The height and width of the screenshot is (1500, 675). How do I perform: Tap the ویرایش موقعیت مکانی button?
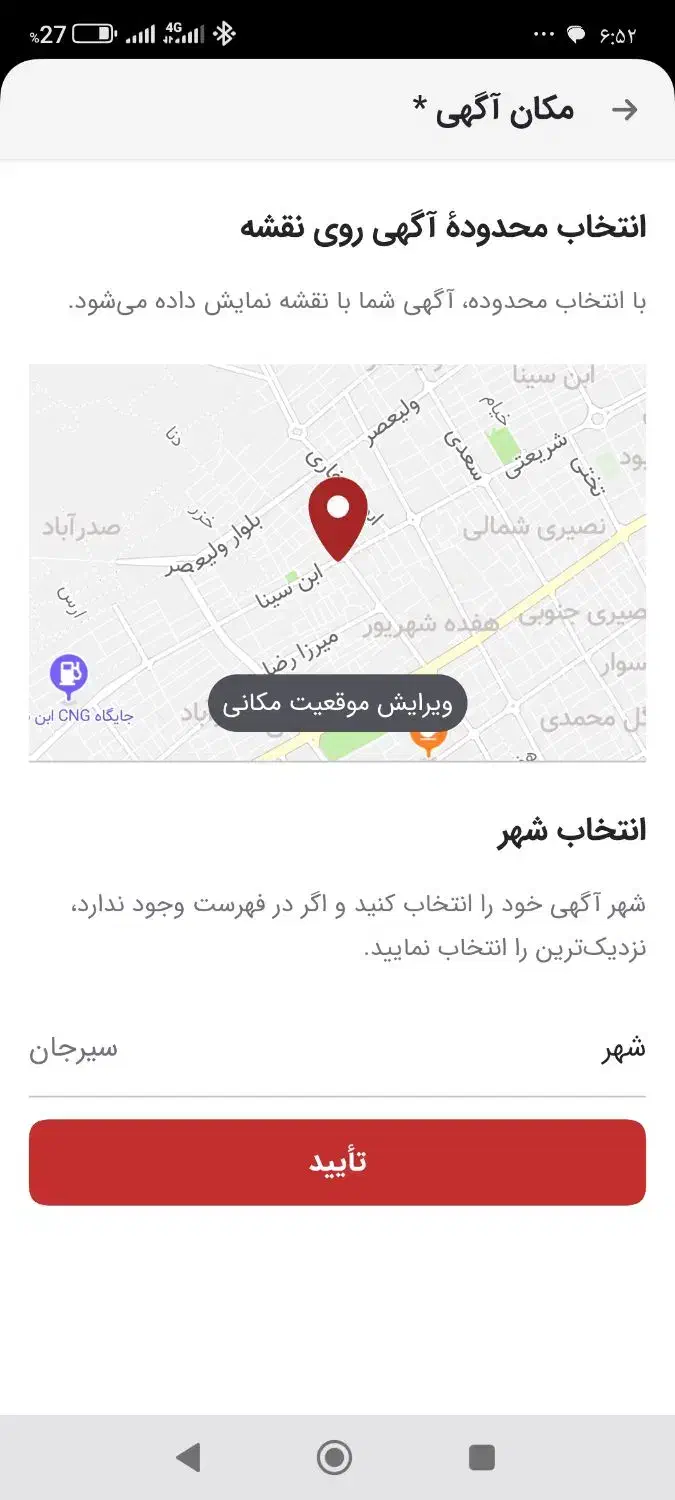(337, 703)
